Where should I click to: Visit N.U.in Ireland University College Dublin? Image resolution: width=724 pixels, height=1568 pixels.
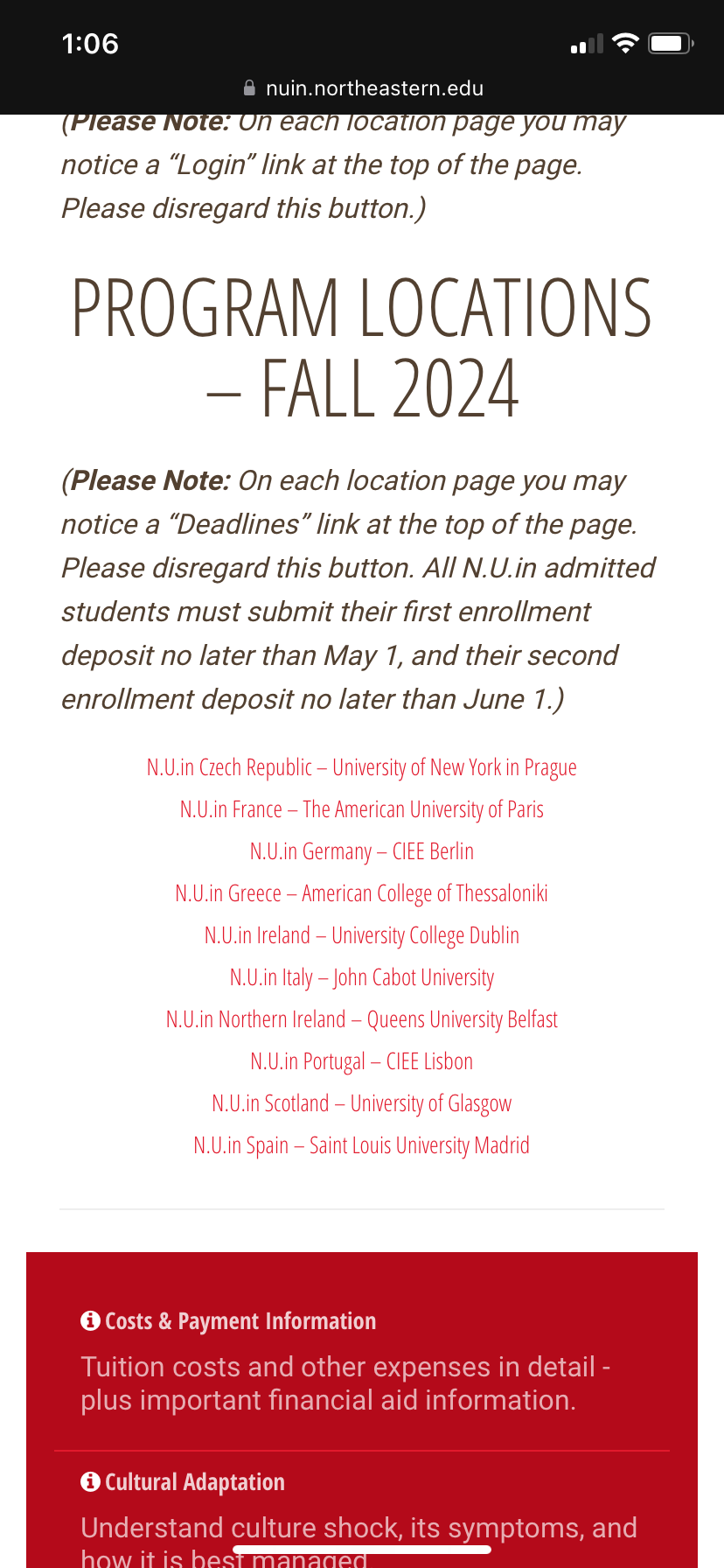coord(361,935)
